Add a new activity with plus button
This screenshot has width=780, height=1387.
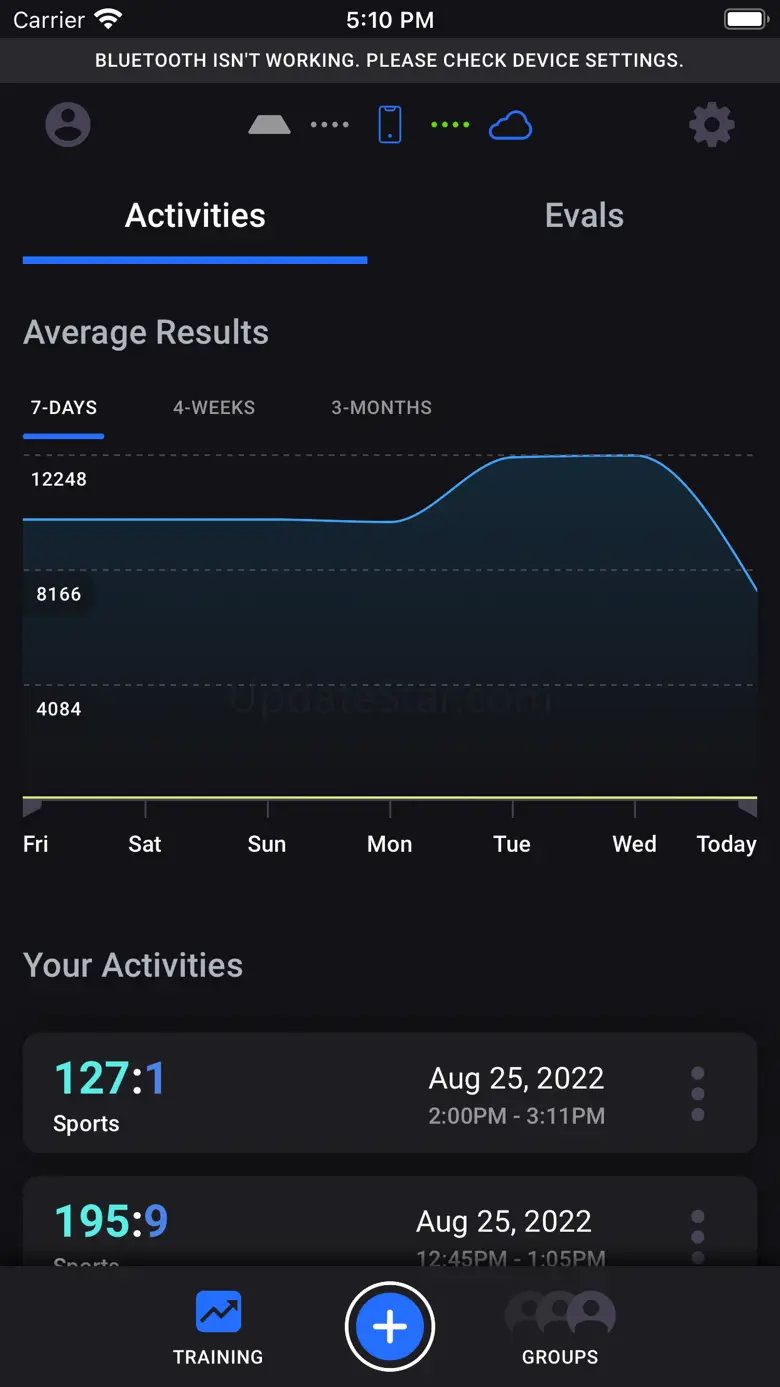390,1327
